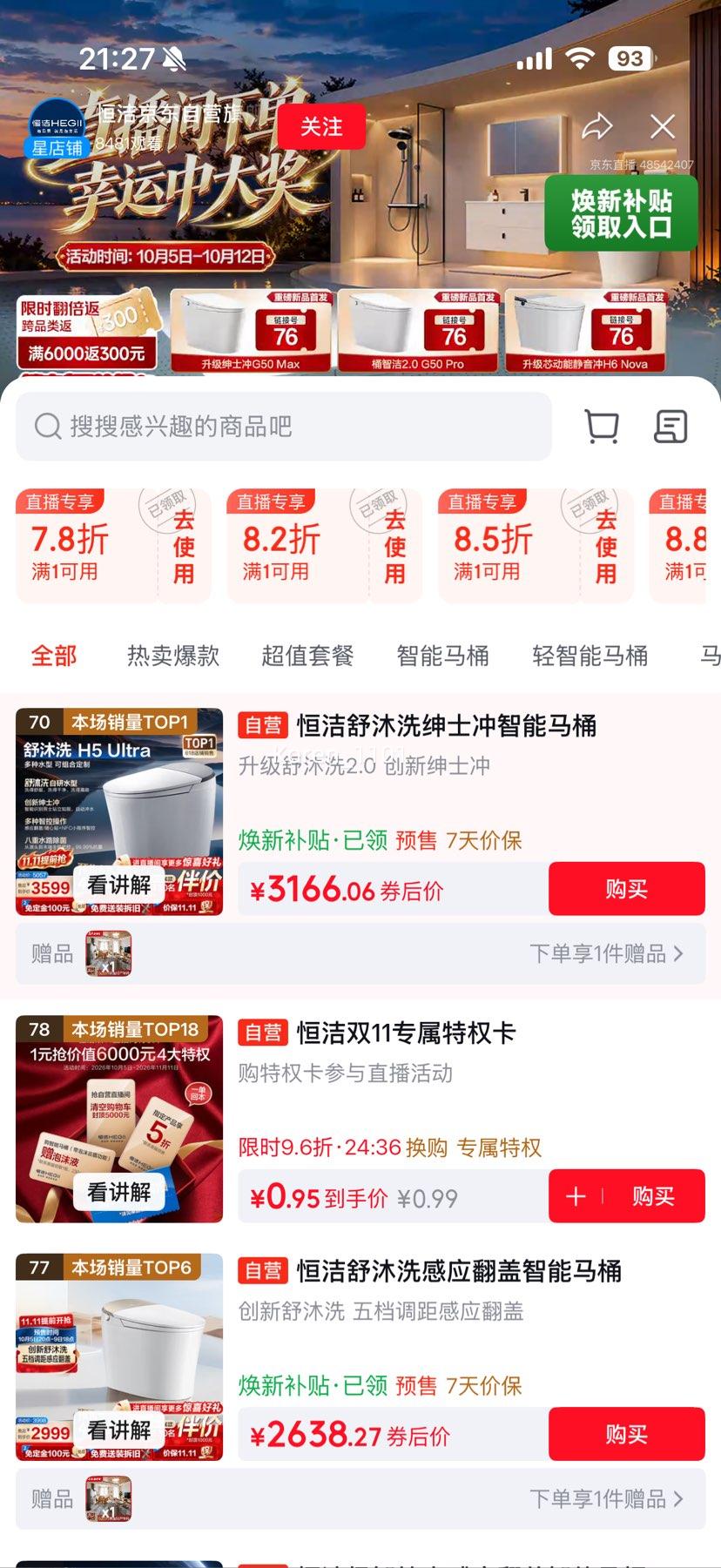Watch explanation for 舒沐洗 H5 Ultra
The image size is (721, 1568).
point(119,885)
